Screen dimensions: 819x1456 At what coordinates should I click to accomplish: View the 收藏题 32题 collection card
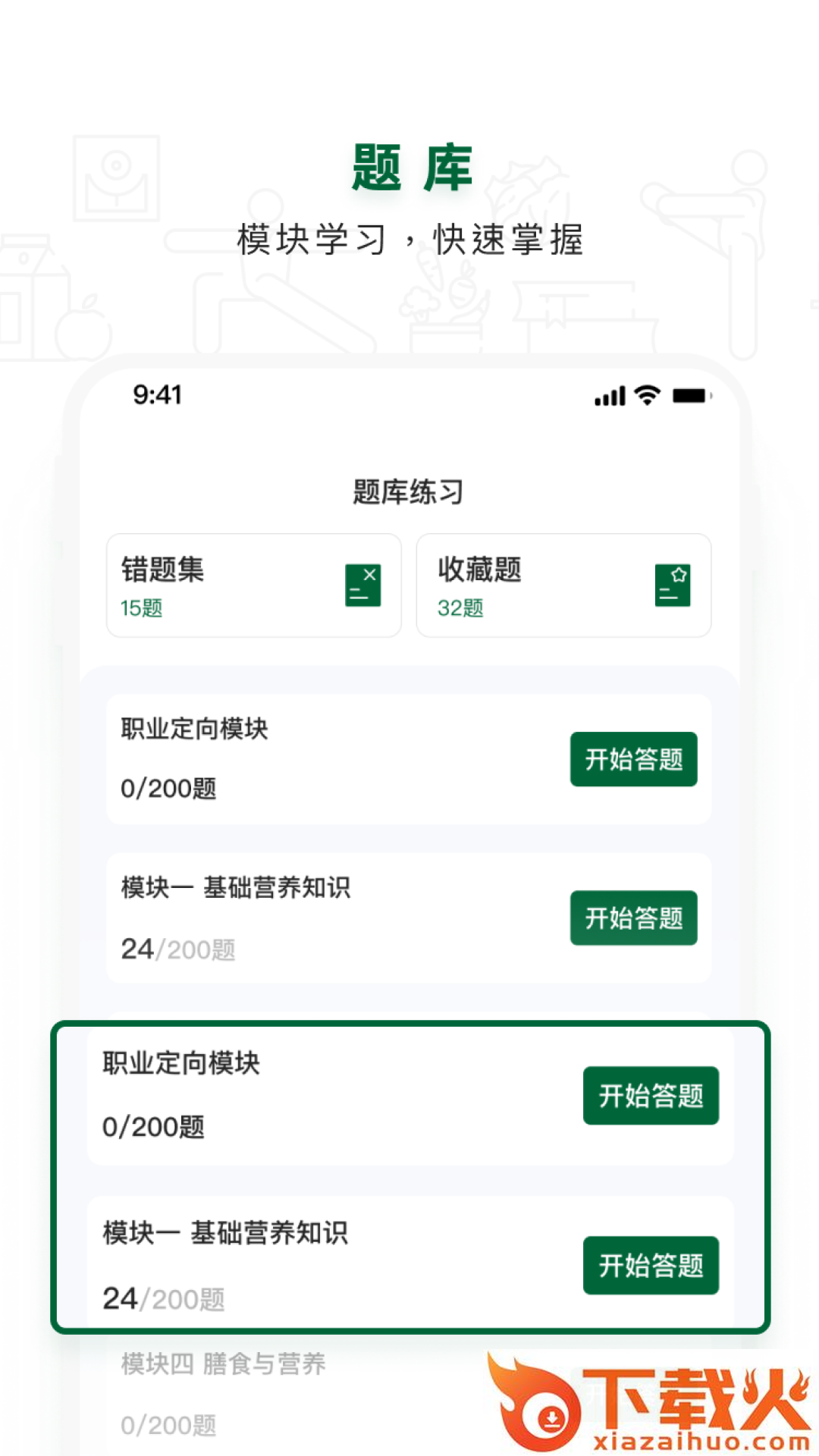point(564,586)
